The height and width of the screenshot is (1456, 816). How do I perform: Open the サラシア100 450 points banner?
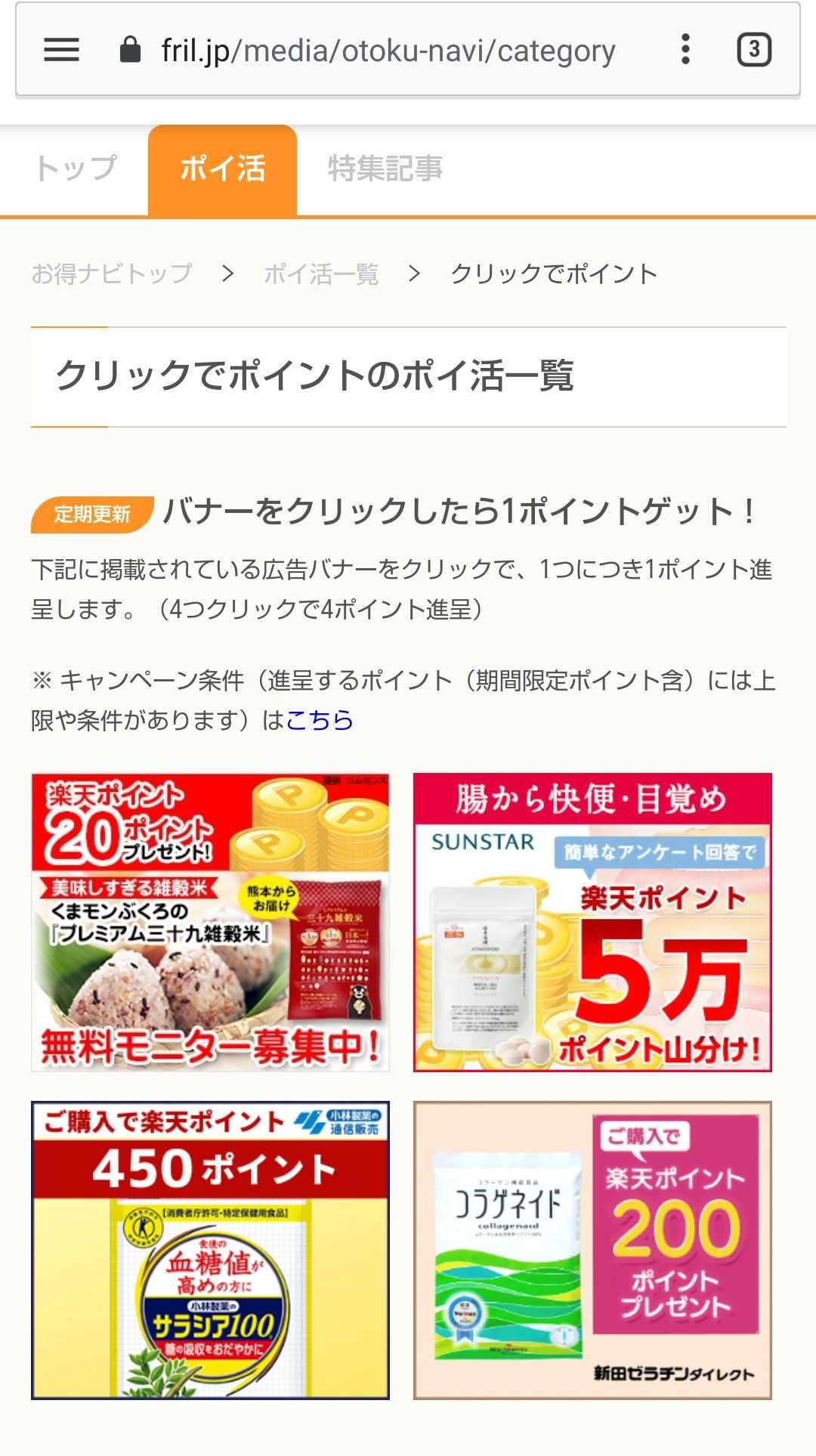tap(210, 1250)
